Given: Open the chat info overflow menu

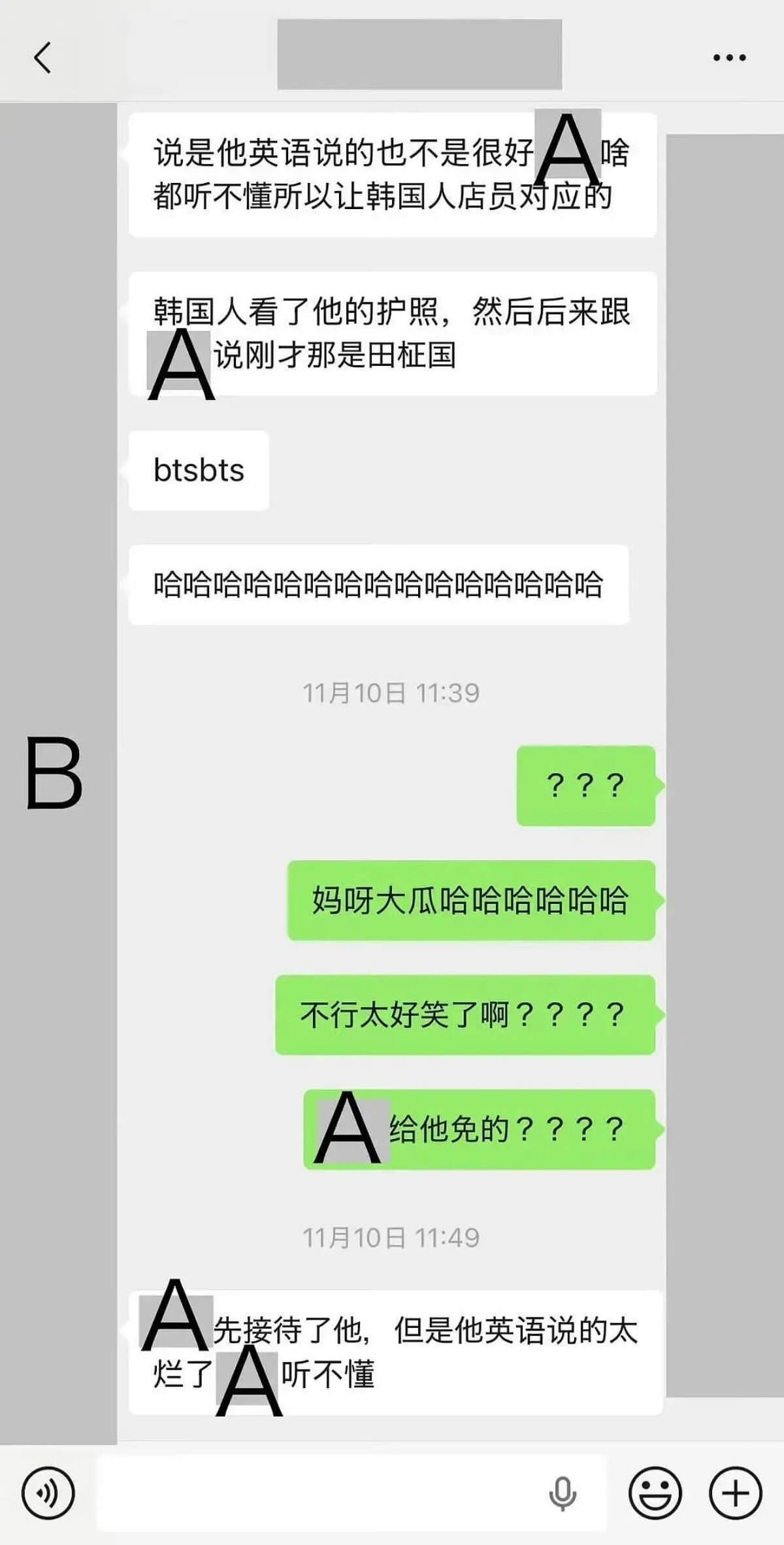Looking at the screenshot, I should click(729, 58).
